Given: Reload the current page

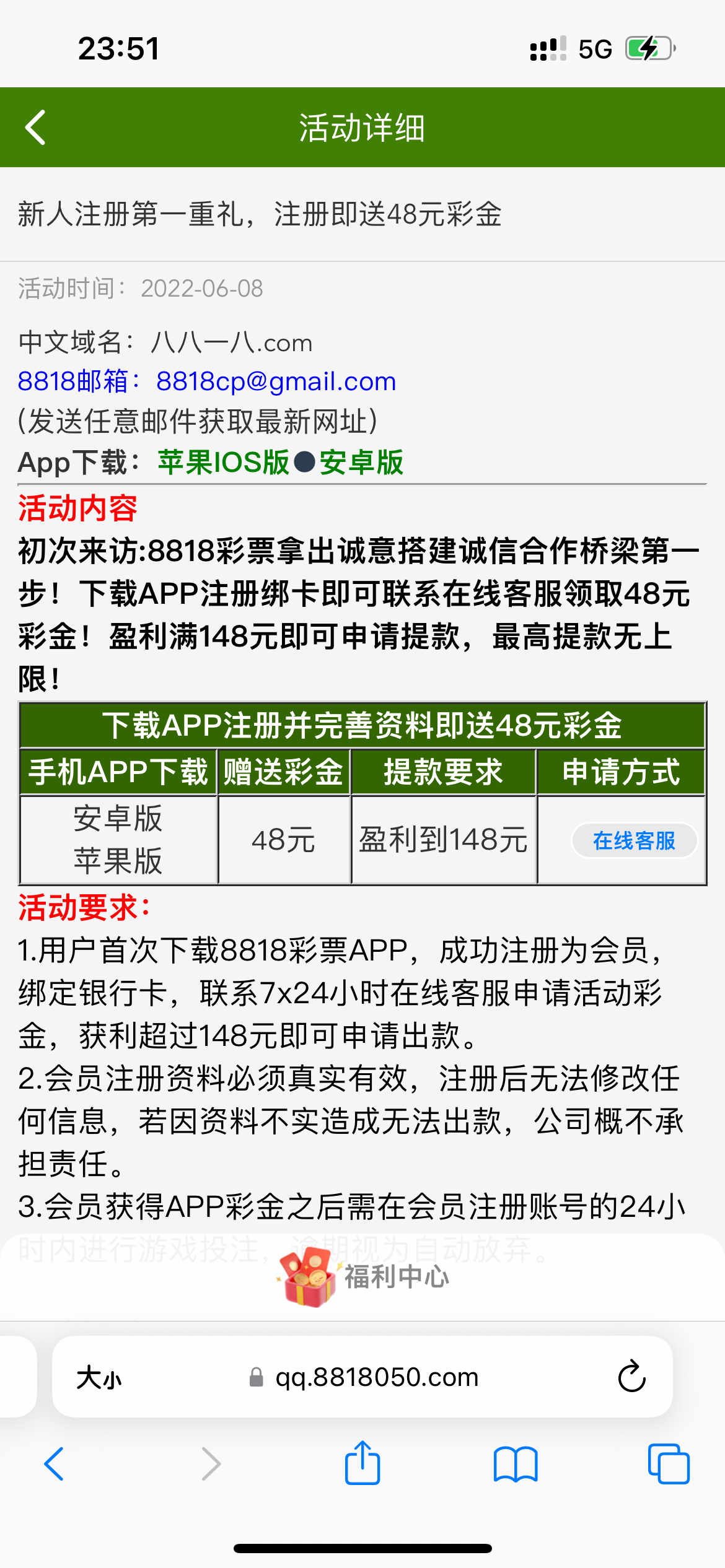Looking at the screenshot, I should pyautogui.click(x=631, y=1378).
